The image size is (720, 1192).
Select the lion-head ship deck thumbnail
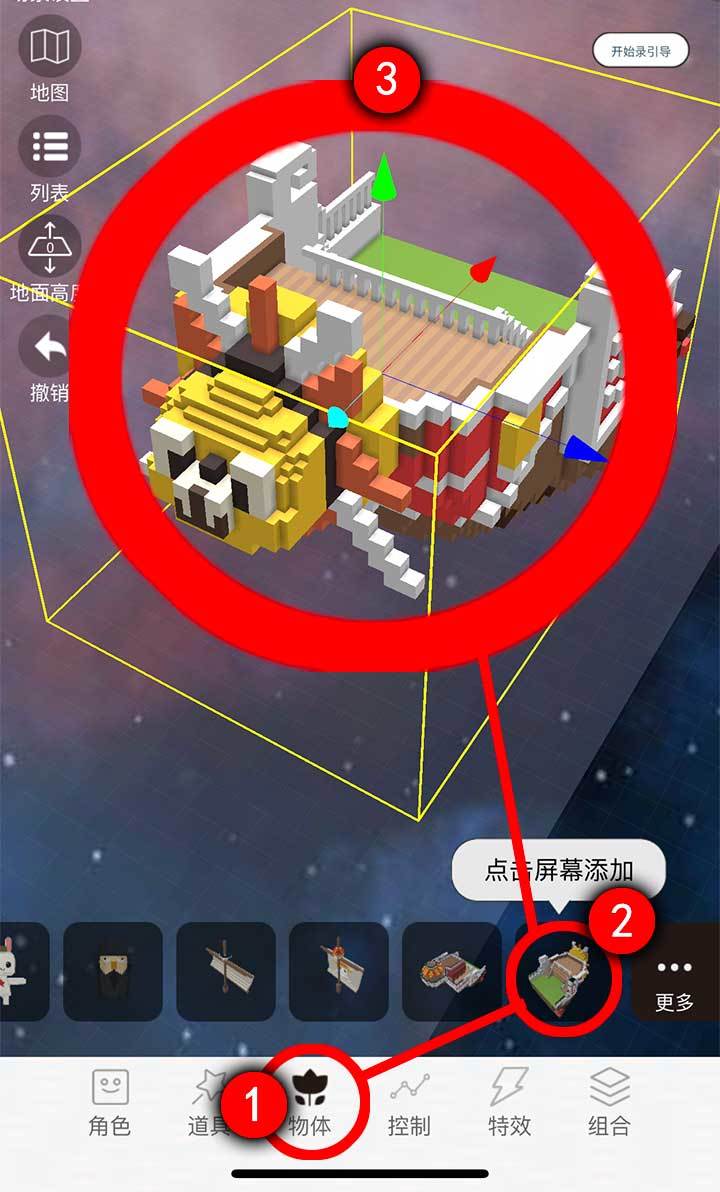point(452,971)
